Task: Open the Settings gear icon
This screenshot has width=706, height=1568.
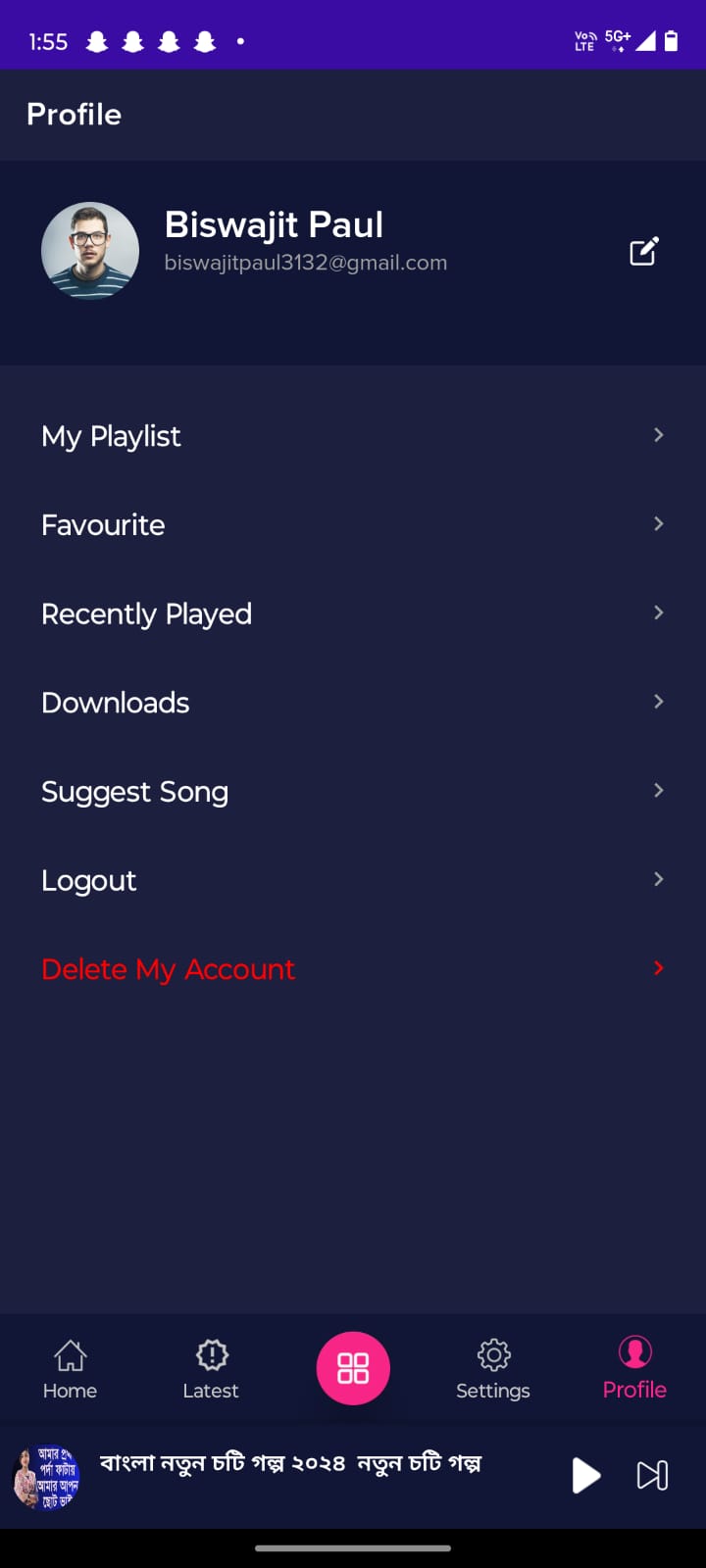Action: pyautogui.click(x=493, y=1368)
